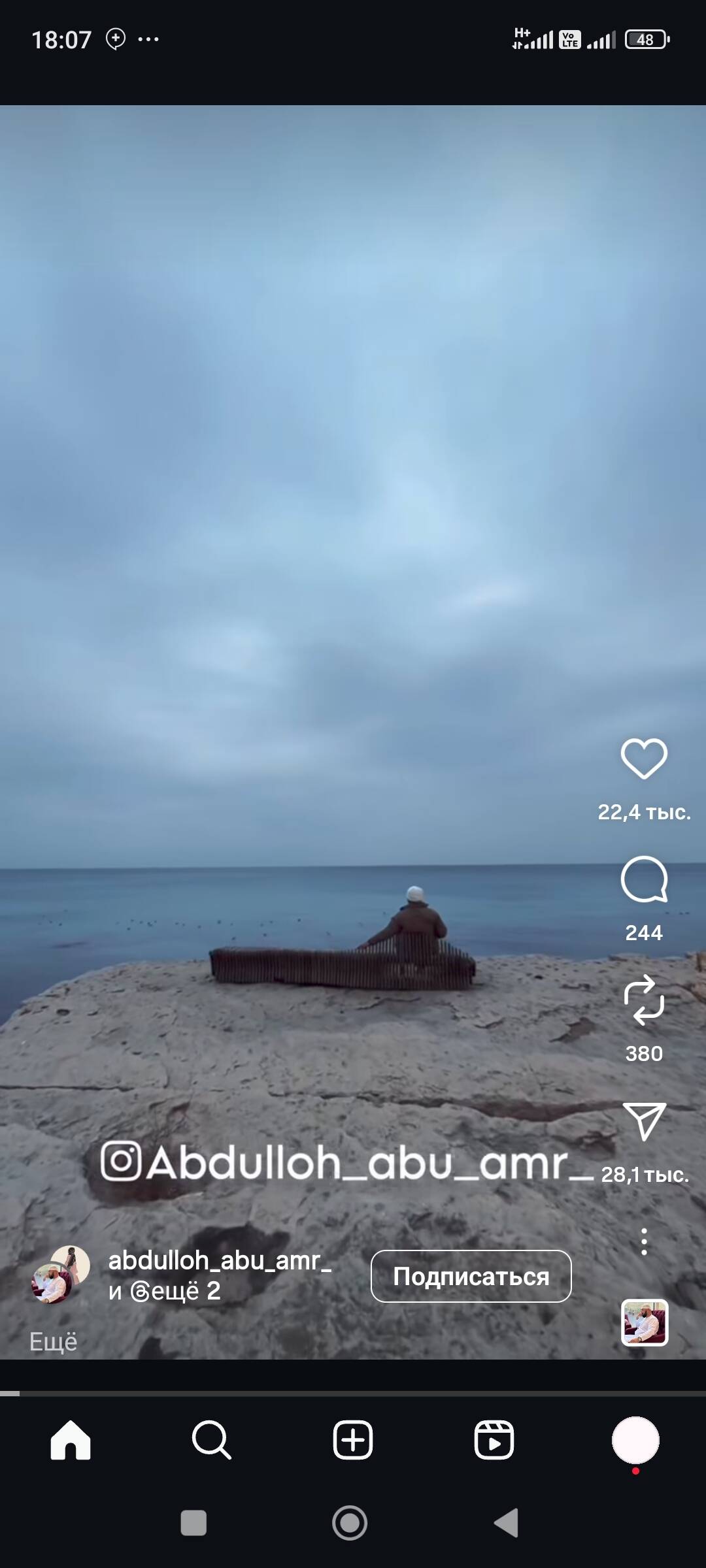Share the reel with the paper plane icon
706x1568 pixels.
[644, 1121]
